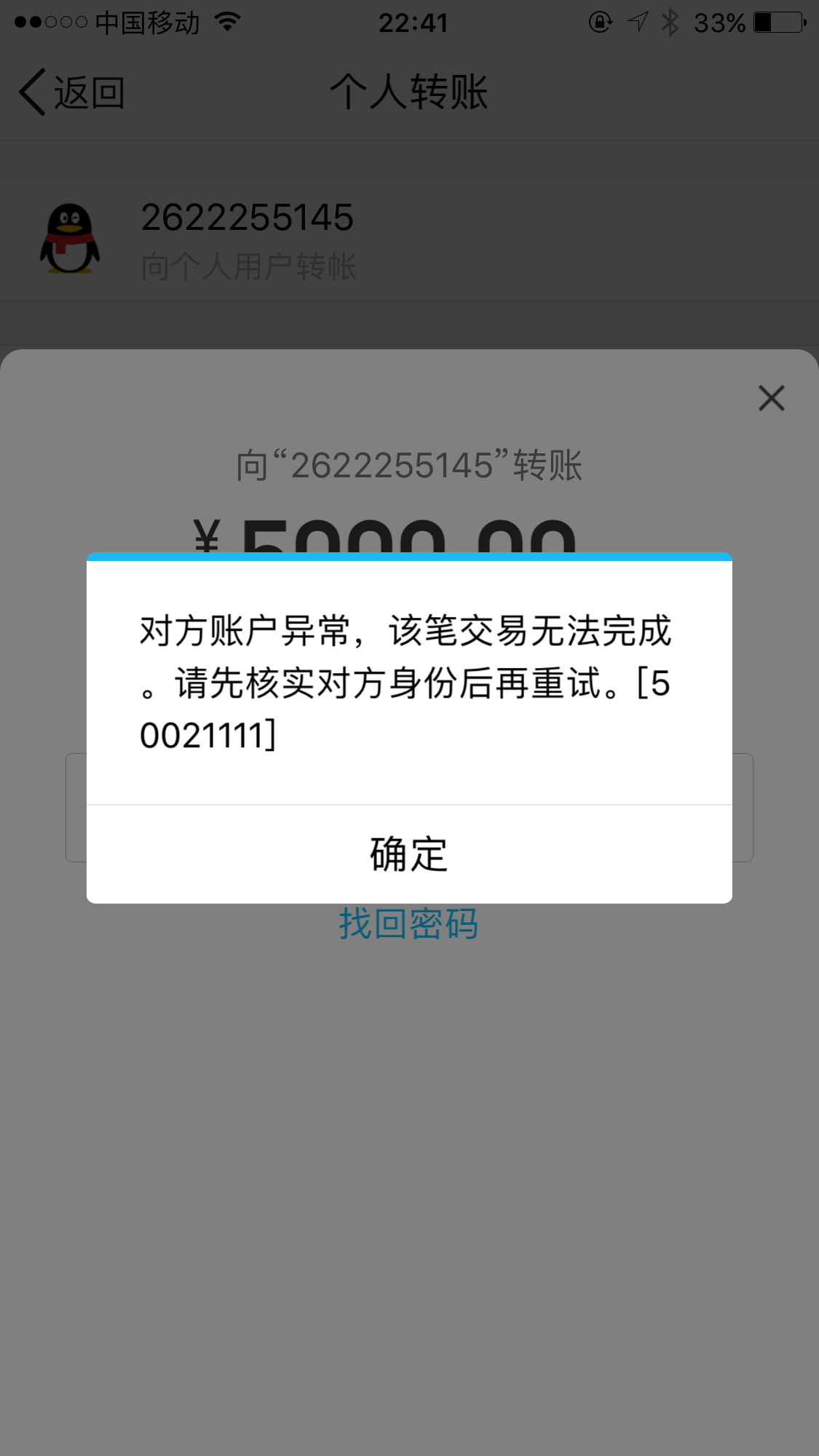Open the 找回密码 password recovery link
The height and width of the screenshot is (1456, 819).
pyautogui.click(x=409, y=925)
